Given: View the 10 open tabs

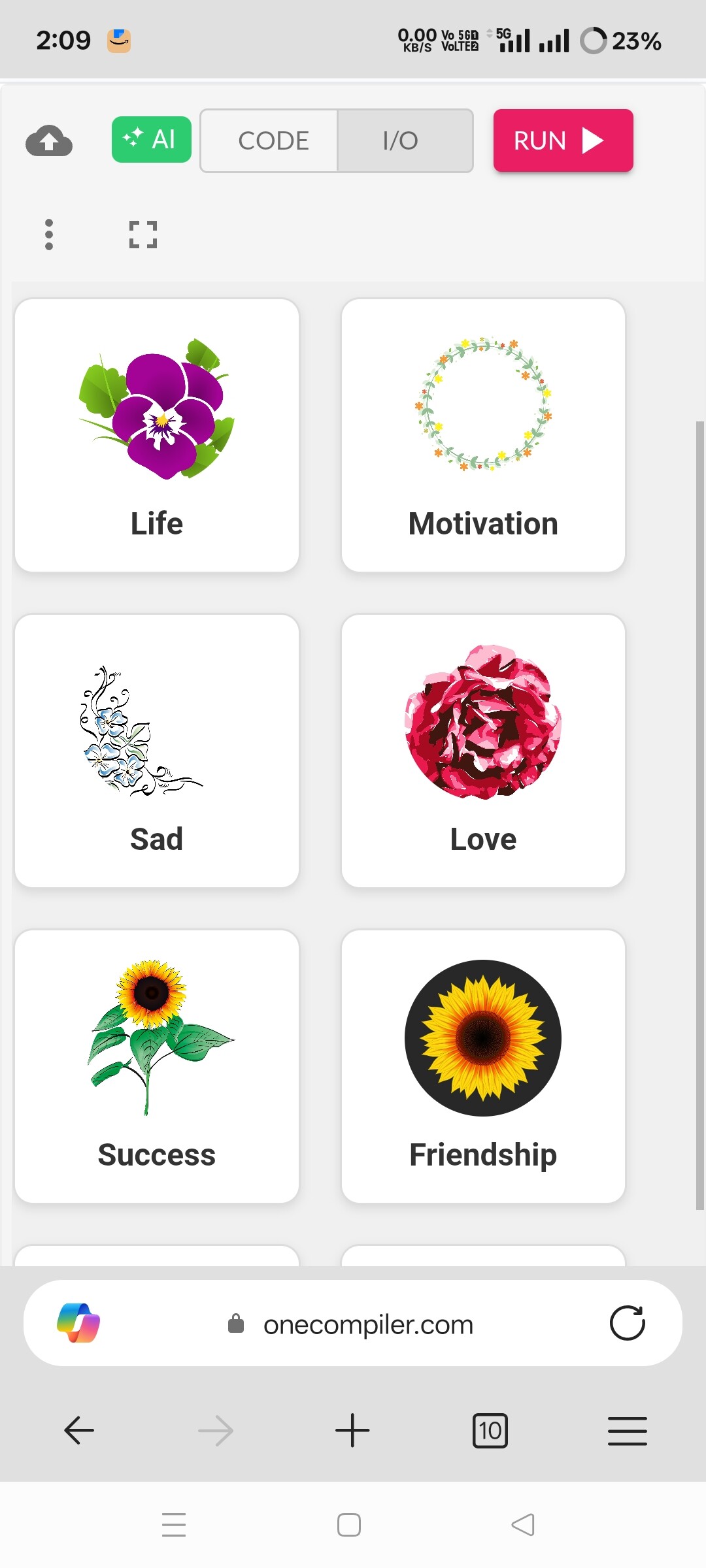Looking at the screenshot, I should coord(490,1430).
